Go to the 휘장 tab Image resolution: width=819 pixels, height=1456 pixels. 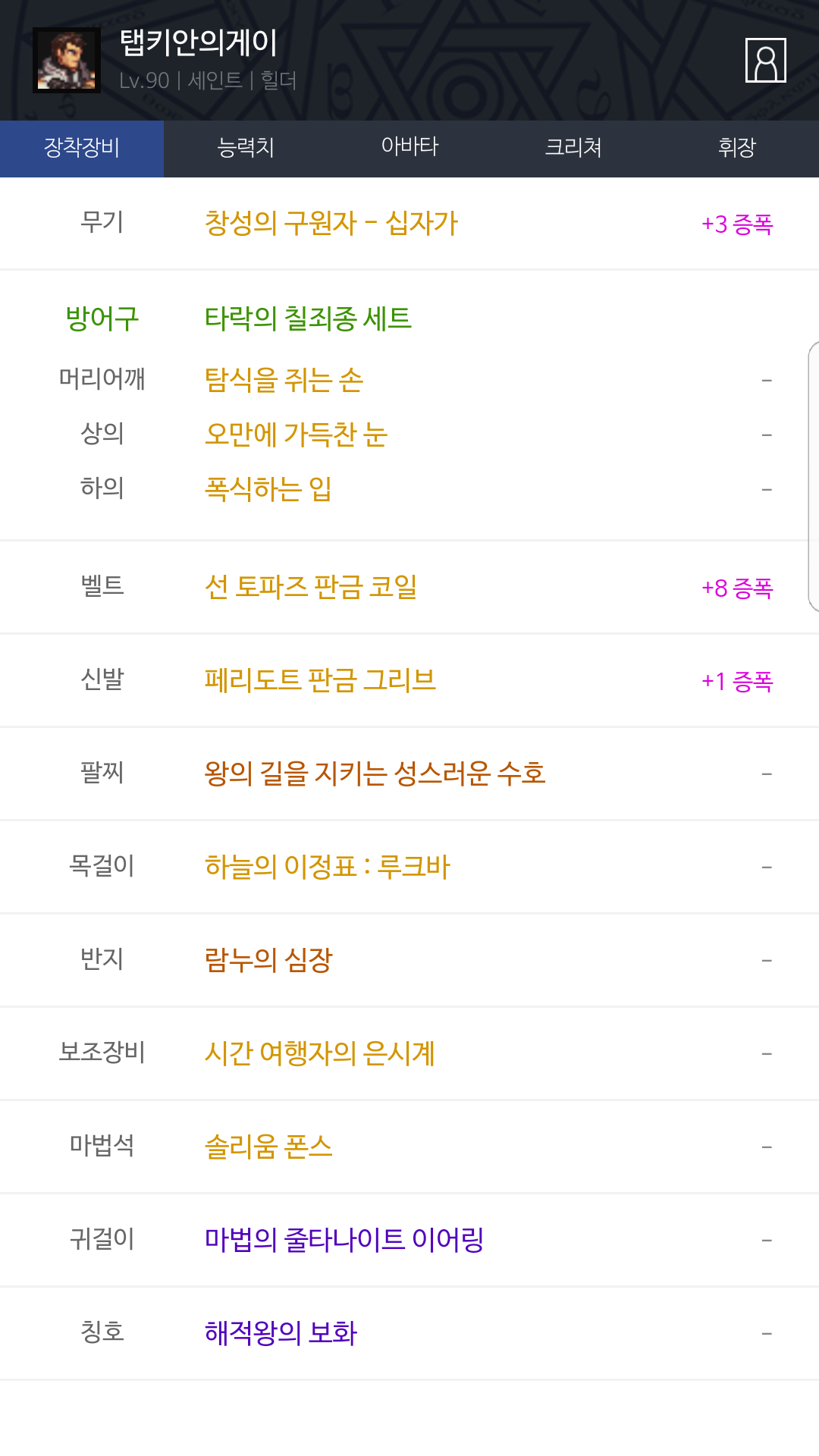737,149
